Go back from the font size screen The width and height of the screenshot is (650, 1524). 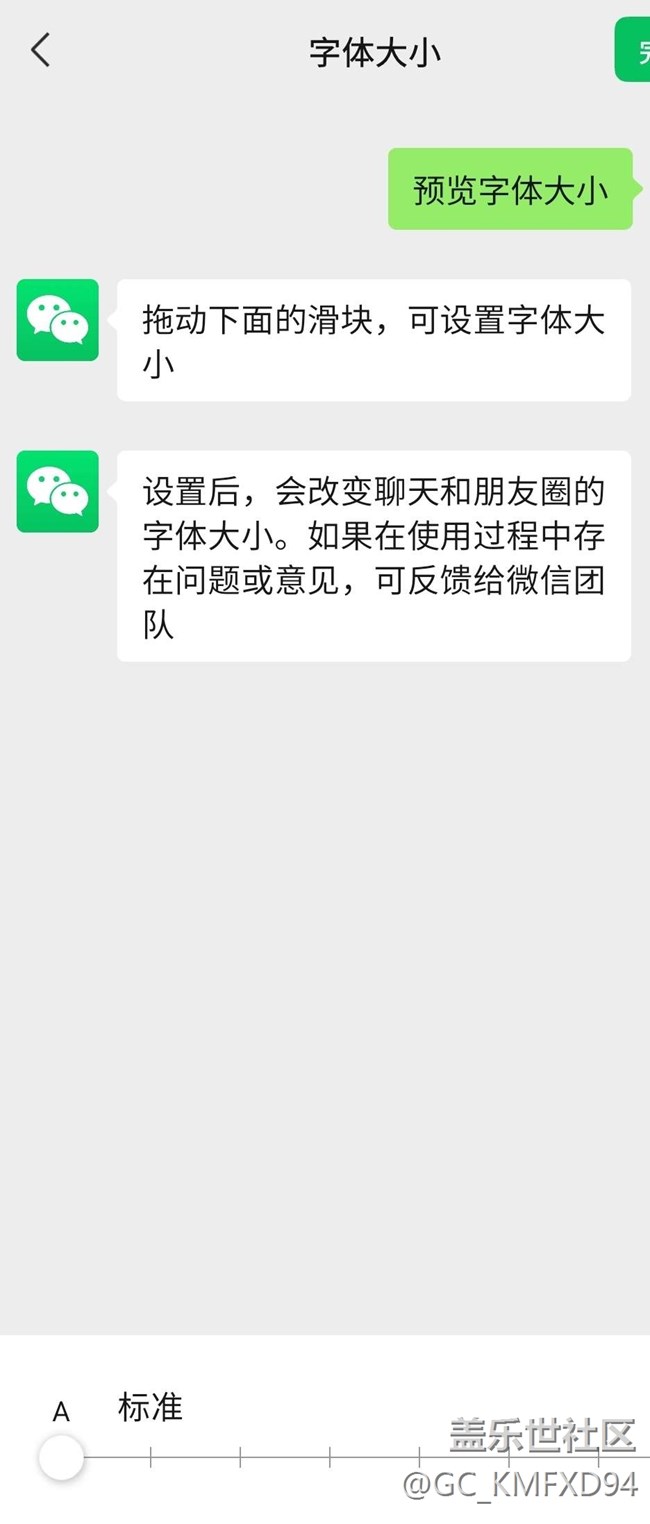(x=40, y=50)
